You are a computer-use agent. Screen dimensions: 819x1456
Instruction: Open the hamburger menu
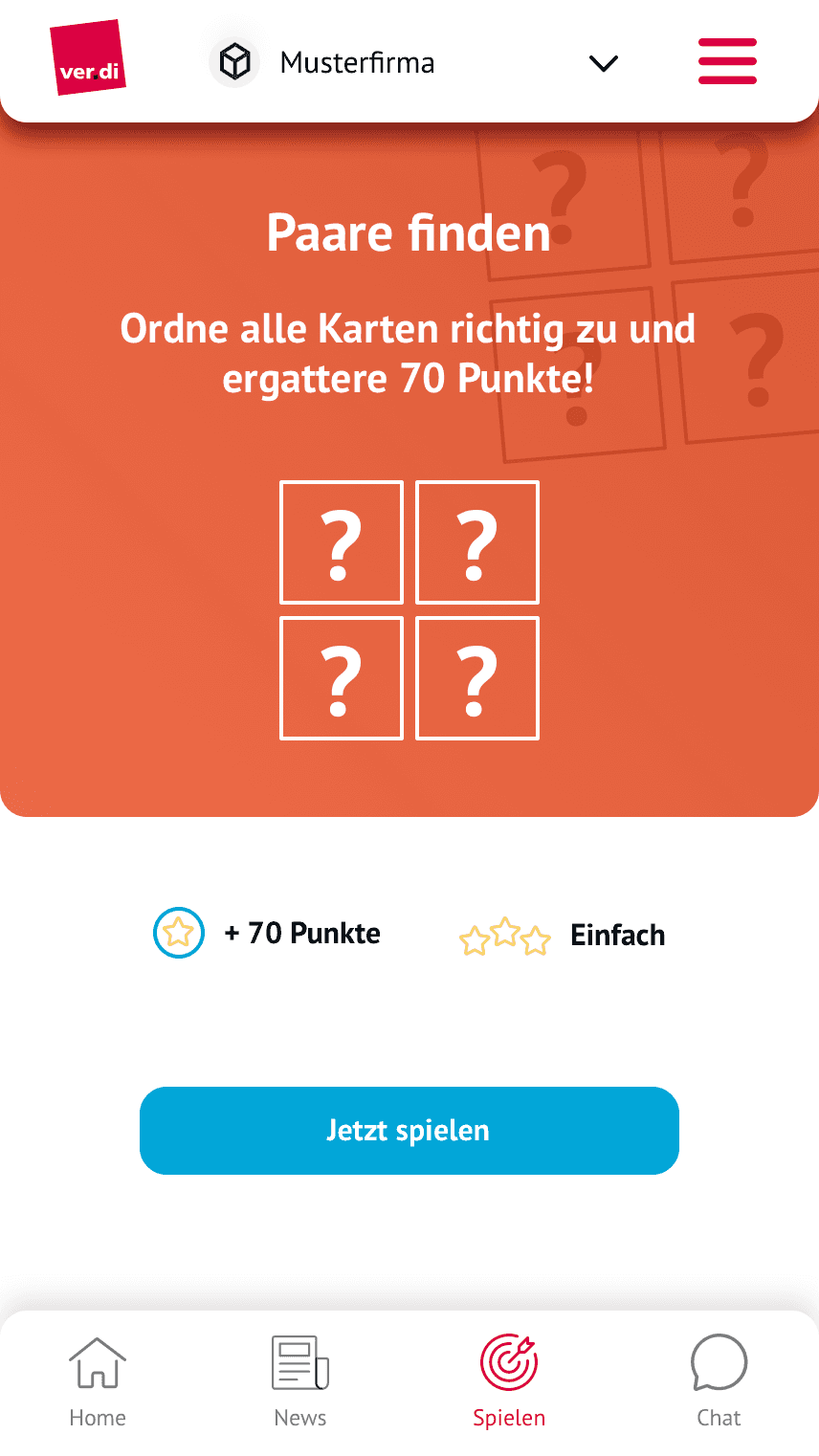[727, 62]
